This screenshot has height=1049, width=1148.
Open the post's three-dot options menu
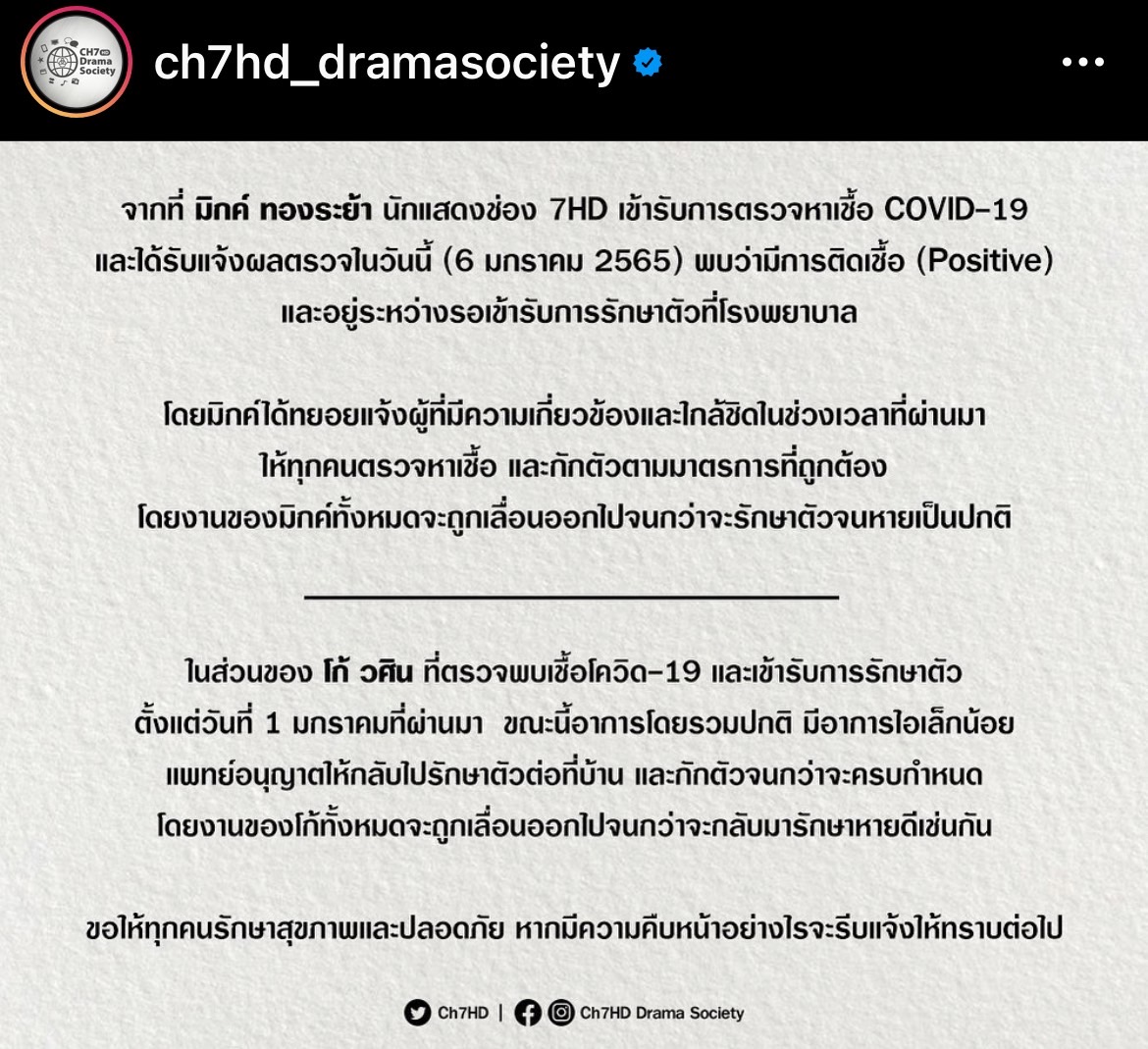(1083, 63)
